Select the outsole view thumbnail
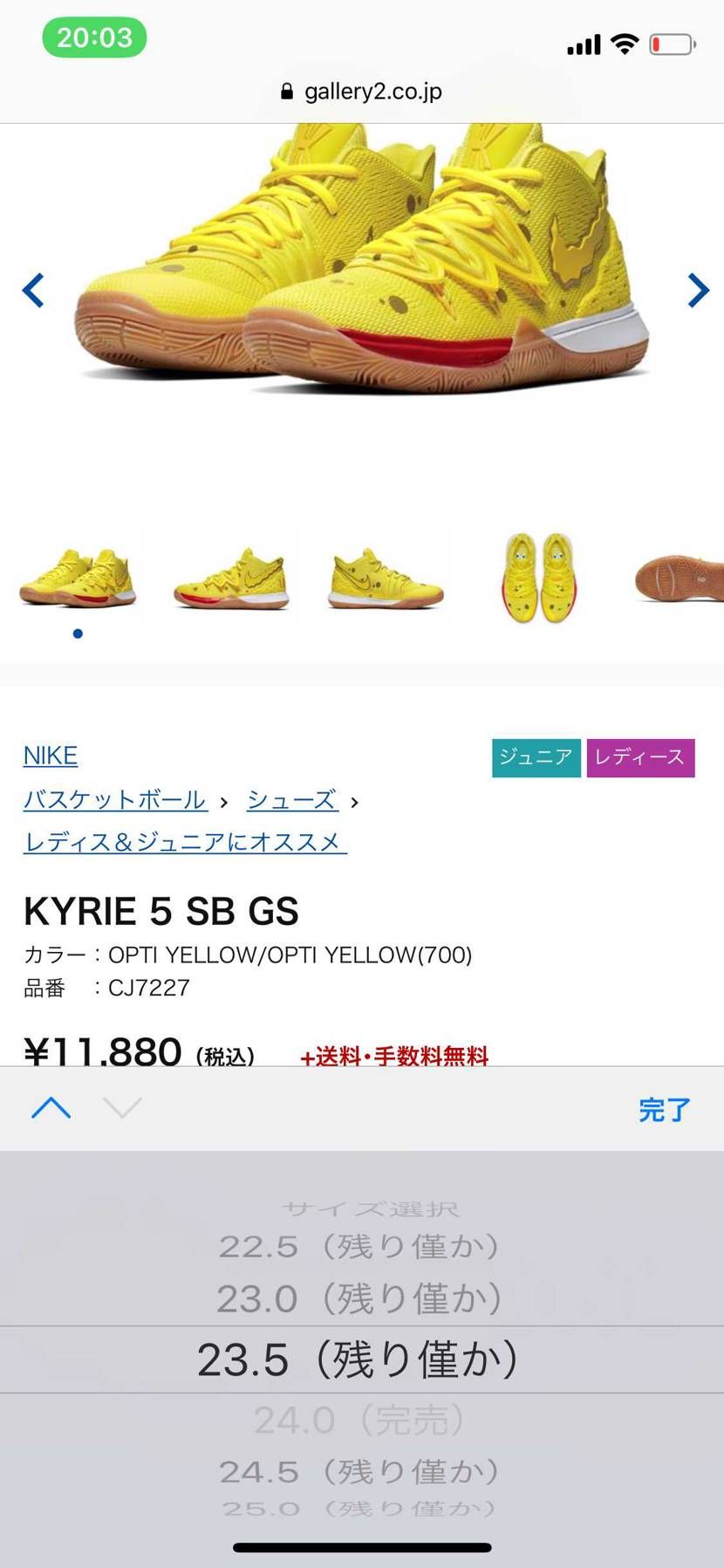Image resolution: width=724 pixels, height=1568 pixels. tap(680, 578)
